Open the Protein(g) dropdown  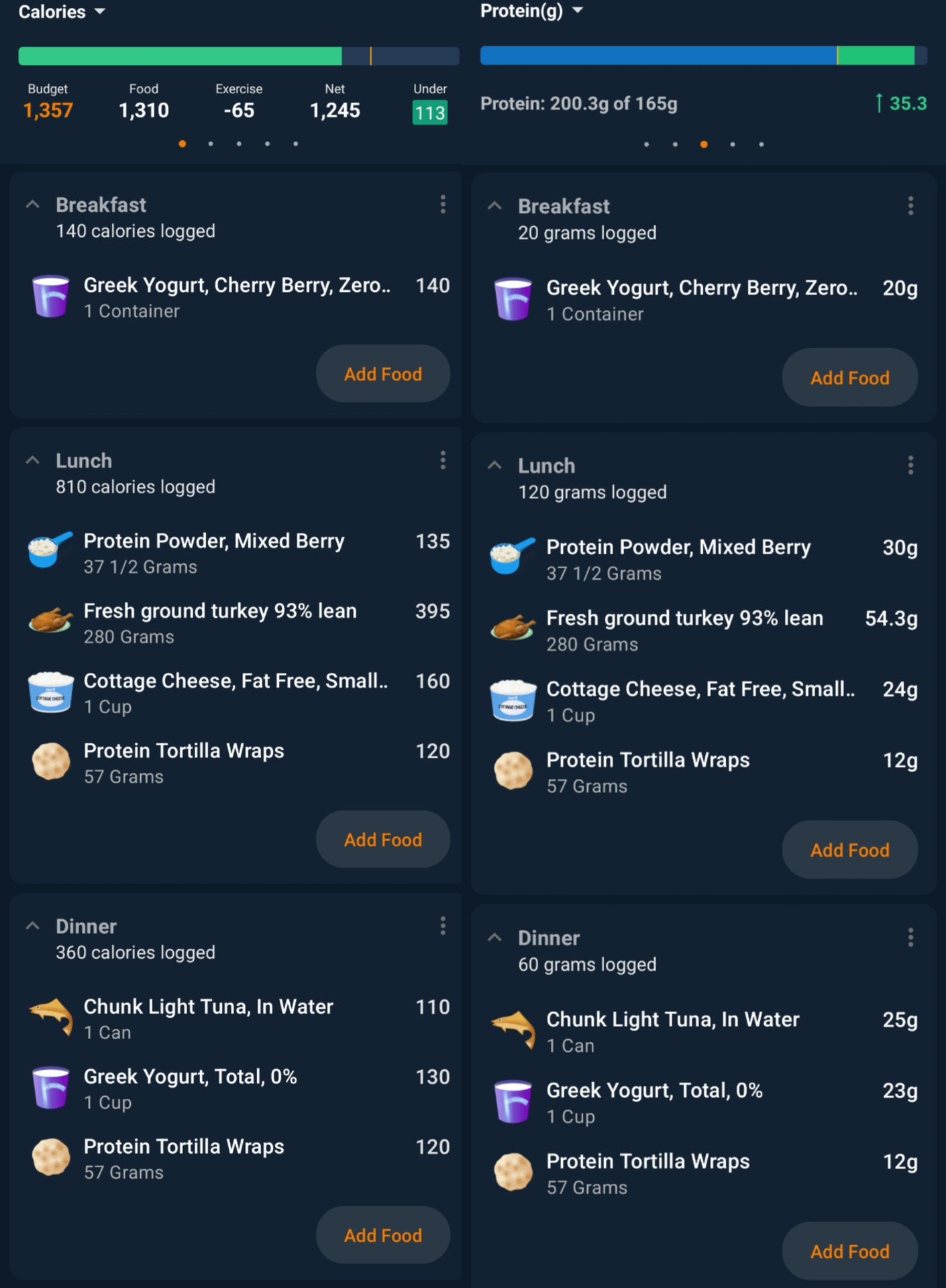[x=531, y=11]
